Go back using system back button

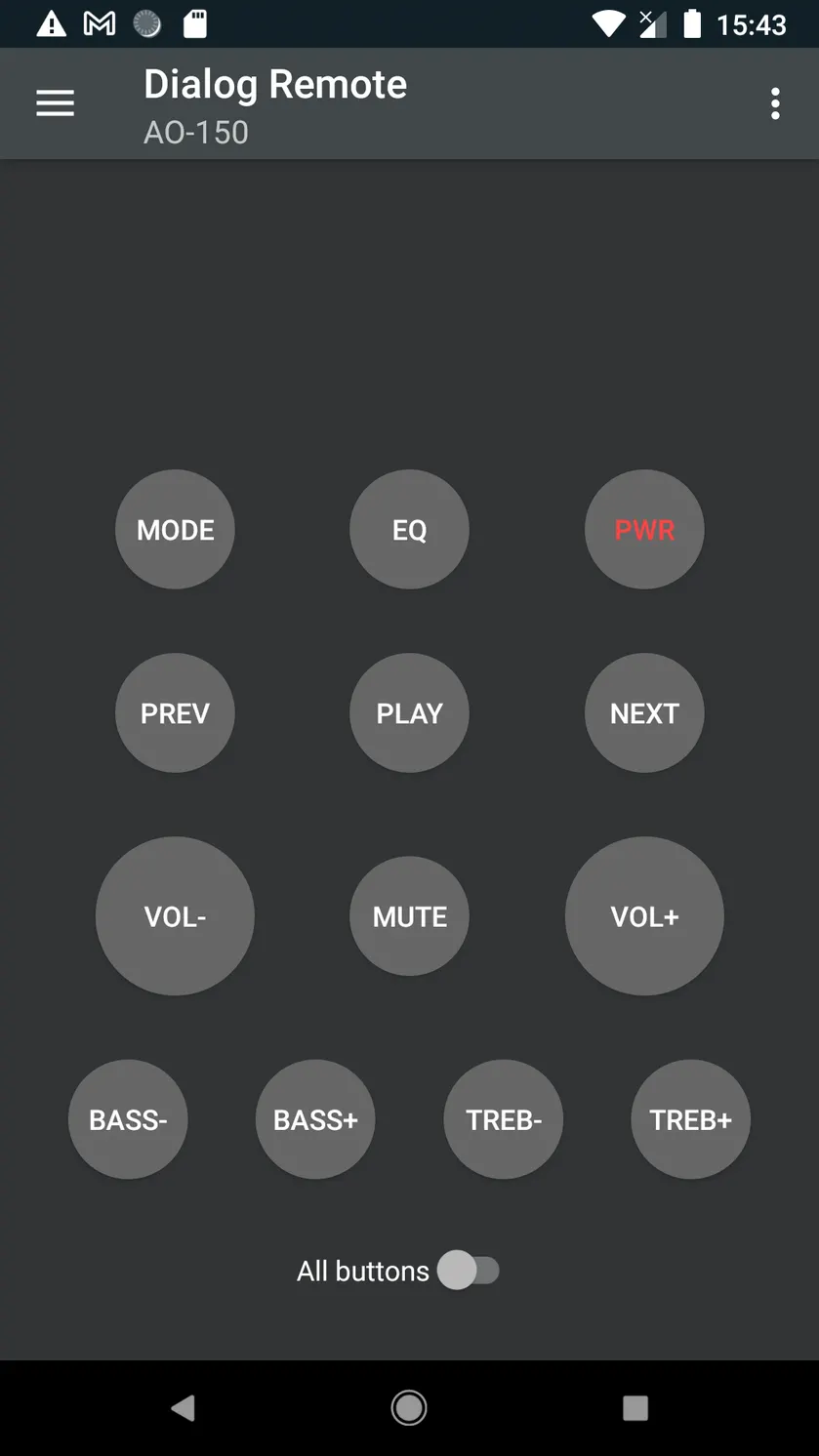pos(183,1407)
